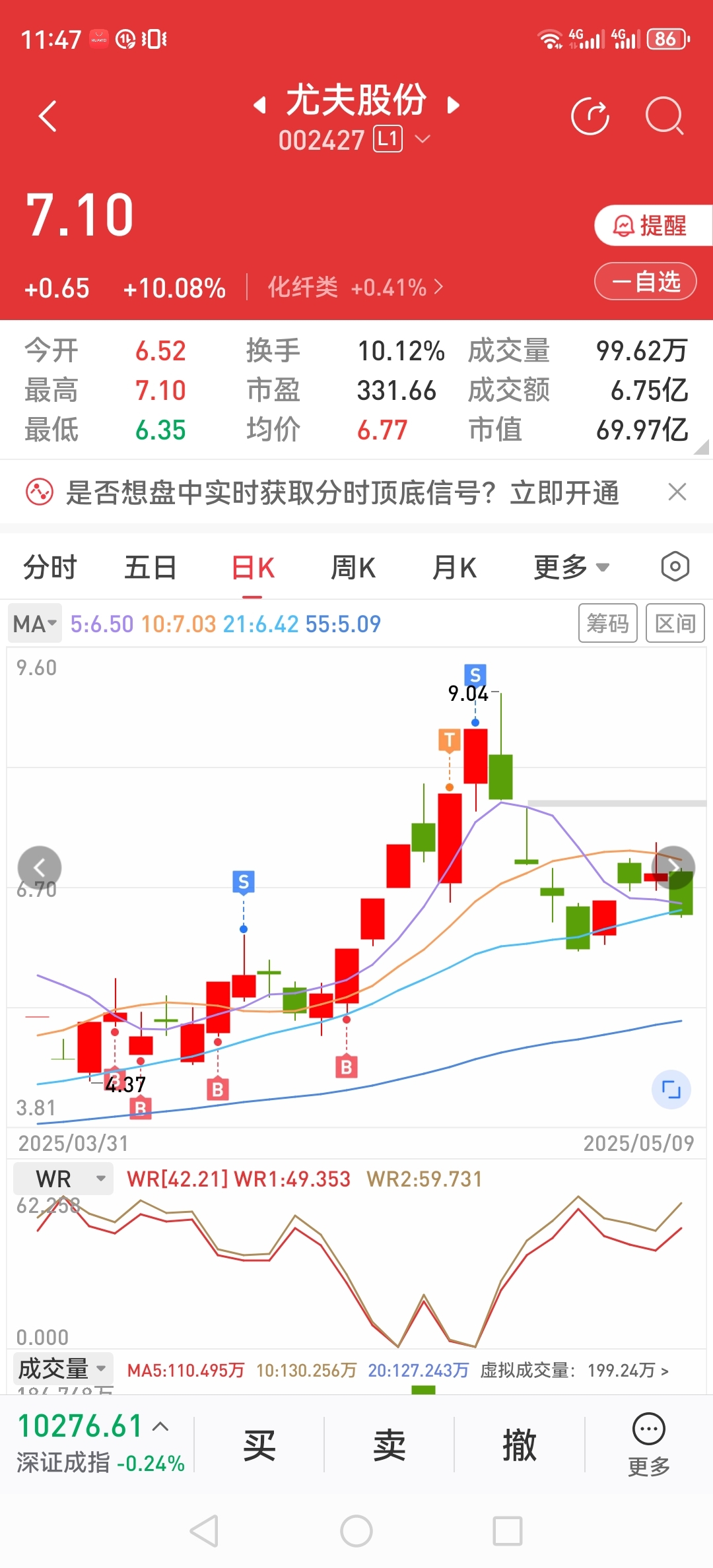Switch to the 分时 chart tab
713x1568 pixels.
click(50, 568)
